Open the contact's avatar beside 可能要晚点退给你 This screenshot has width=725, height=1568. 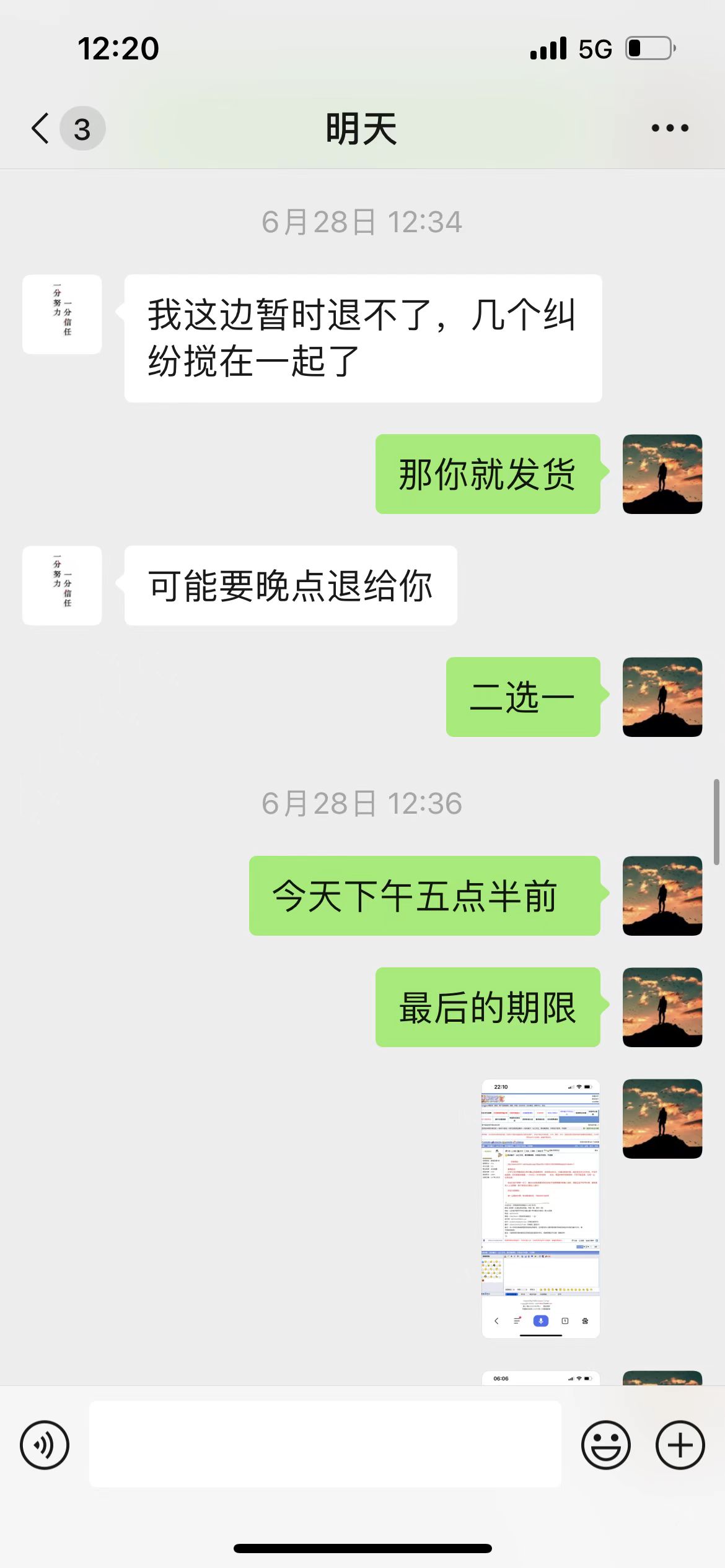point(62,585)
